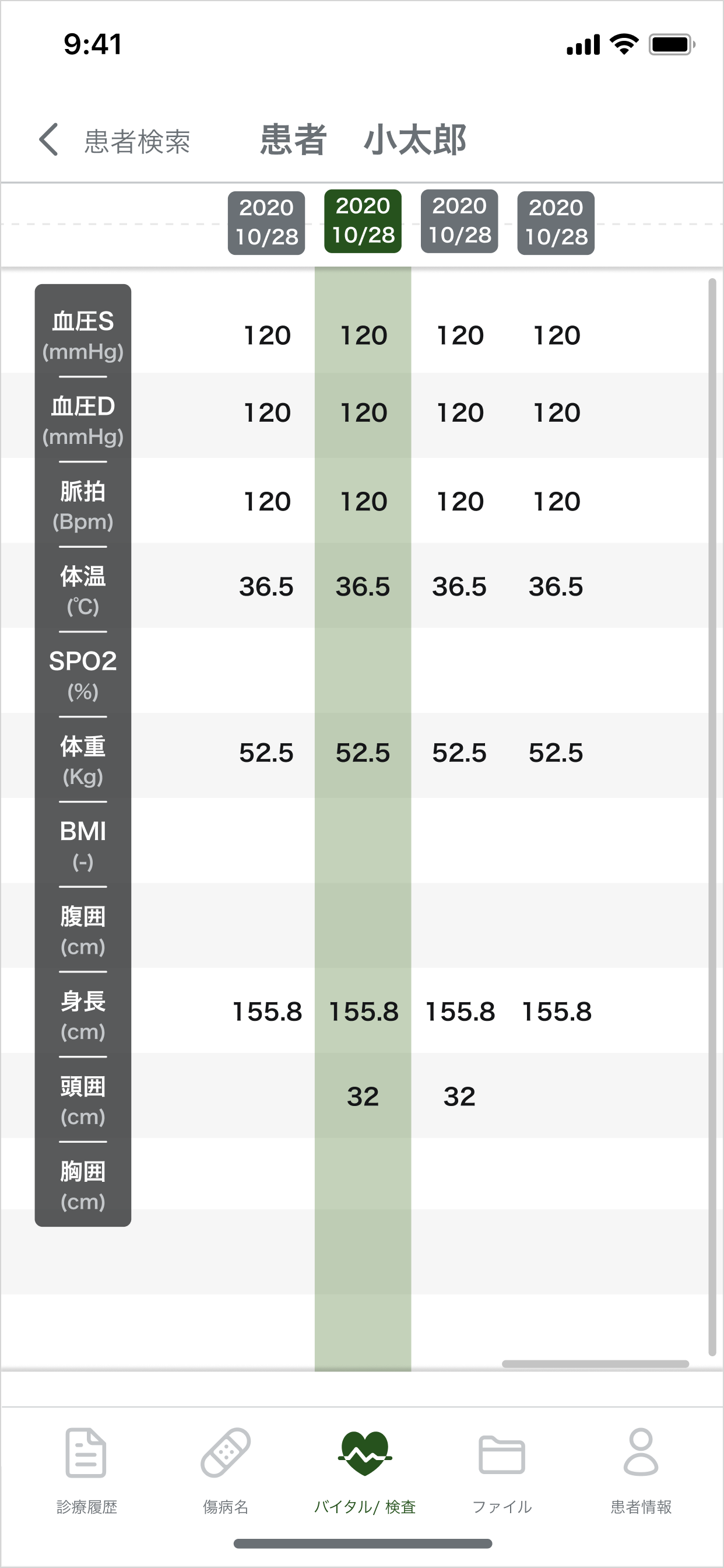724x1568 pixels.
Task: Open the 患者情報 tab
Action: [641, 1468]
